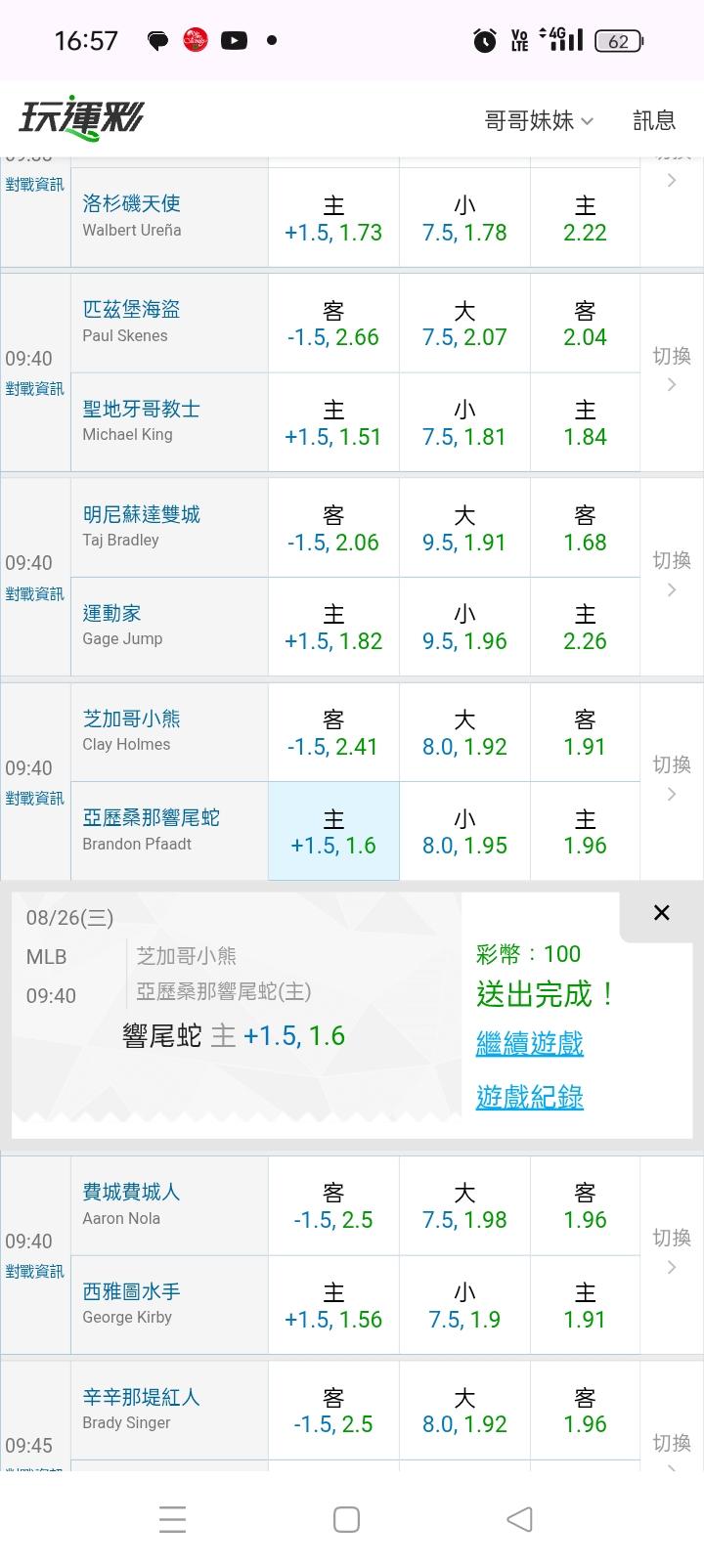
Task: Tap 切換 for the 匹茲堡海盜 game
Action: pos(672,369)
